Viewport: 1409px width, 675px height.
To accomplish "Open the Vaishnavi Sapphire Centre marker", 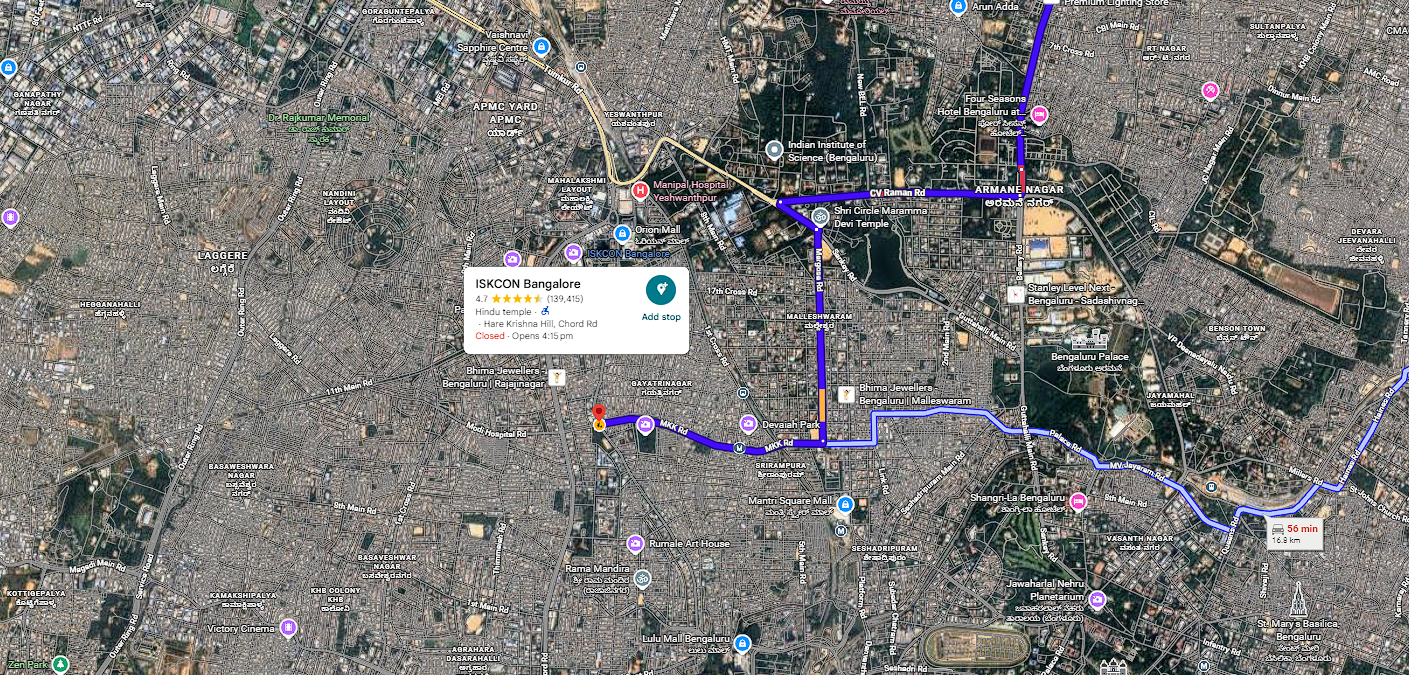I will click(541, 46).
